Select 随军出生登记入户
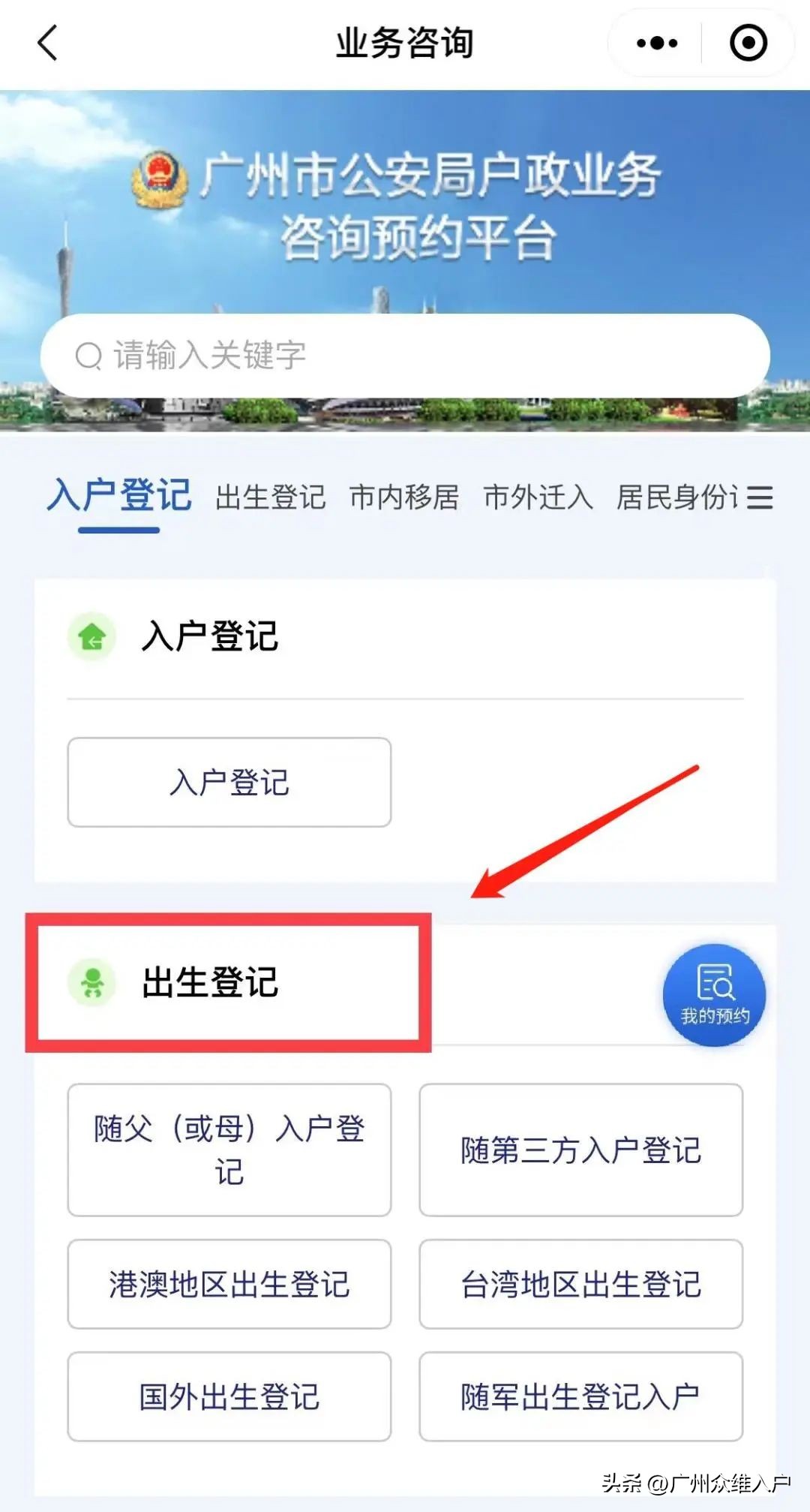This screenshot has height=1512, width=810. (x=580, y=1396)
